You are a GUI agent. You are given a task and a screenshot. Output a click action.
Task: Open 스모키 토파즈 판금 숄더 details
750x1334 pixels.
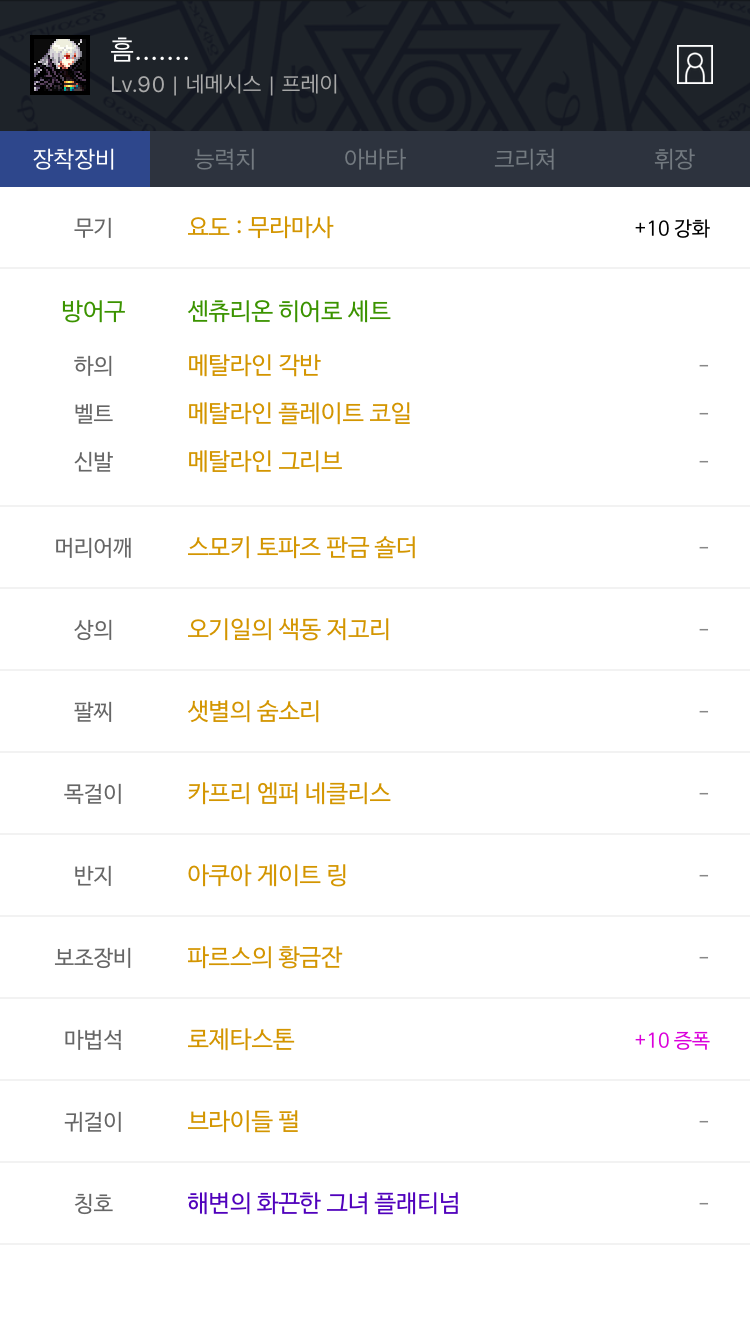[302, 547]
